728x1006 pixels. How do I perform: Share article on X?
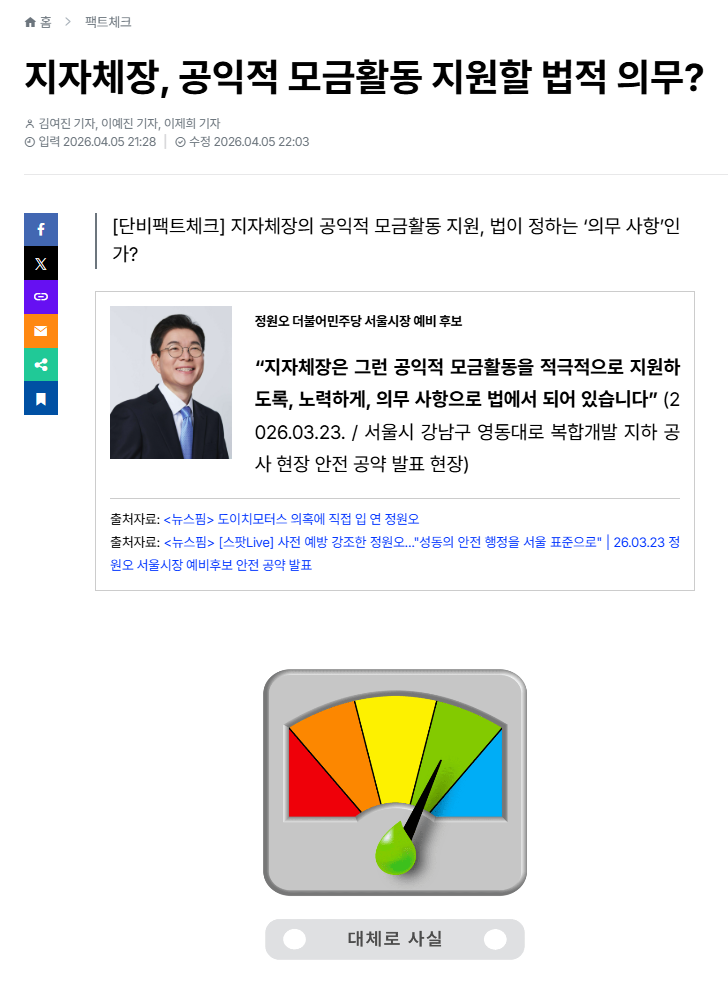coord(41,263)
